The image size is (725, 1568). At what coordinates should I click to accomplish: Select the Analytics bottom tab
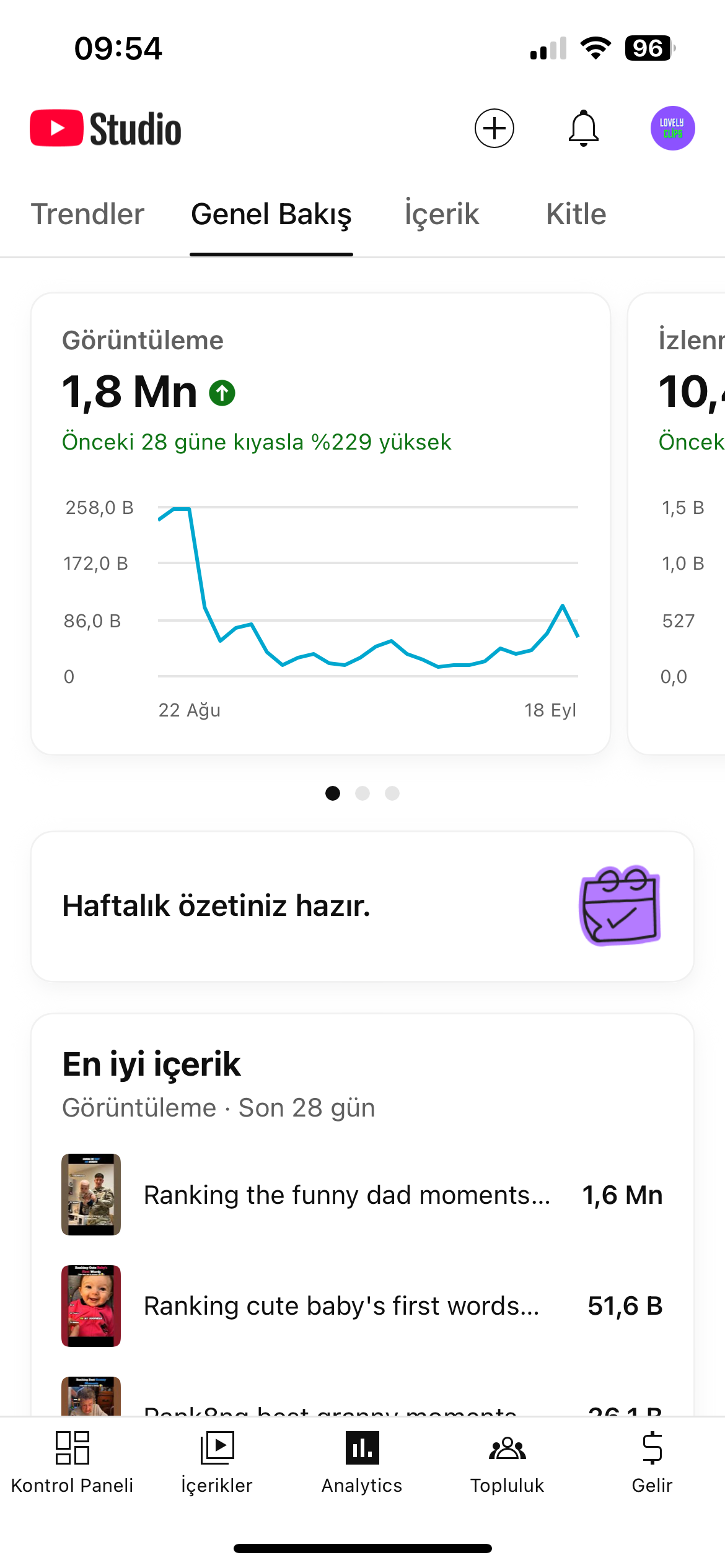(x=362, y=1463)
